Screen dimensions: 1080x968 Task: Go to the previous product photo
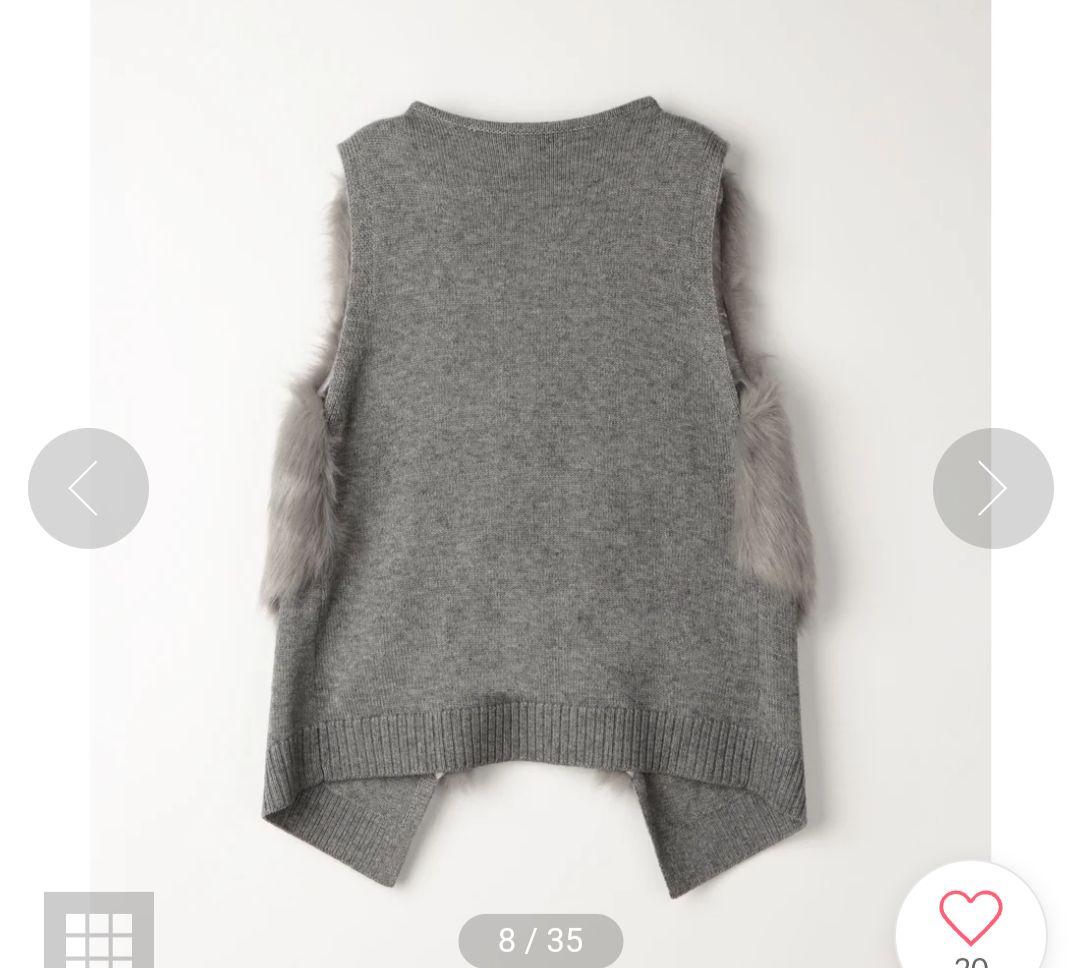[88, 488]
